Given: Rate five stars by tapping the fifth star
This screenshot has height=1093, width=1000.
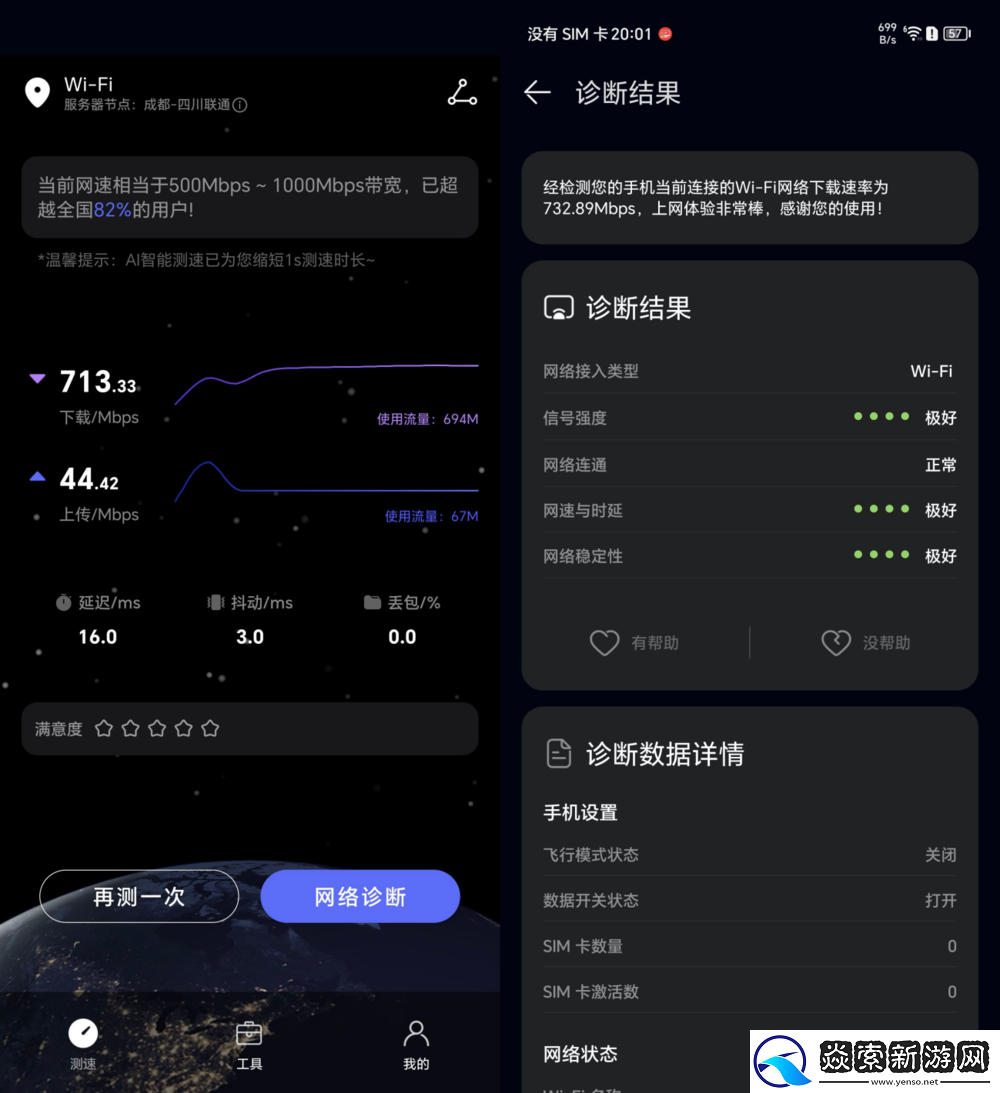Looking at the screenshot, I should pyautogui.click(x=210, y=728).
